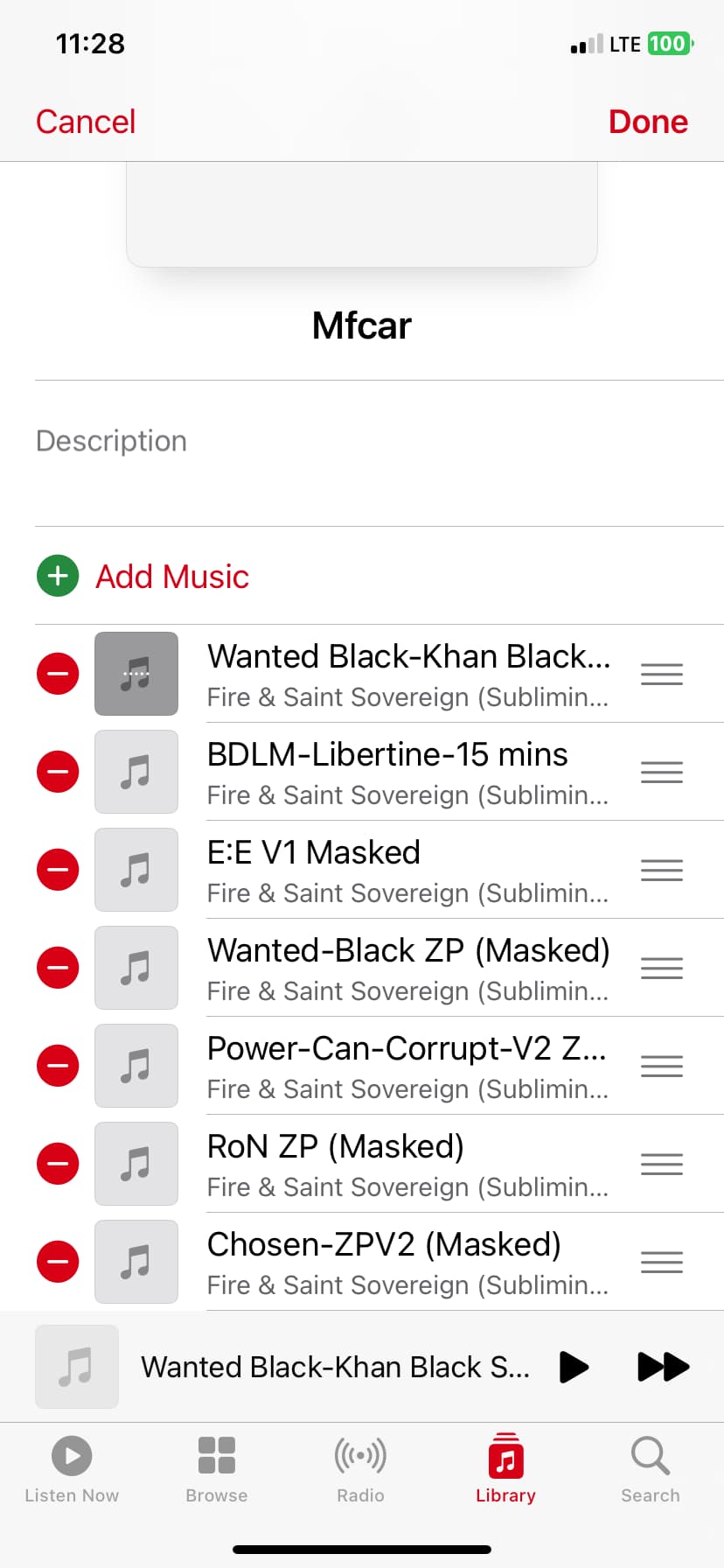Tap Done to save playlist changes
The image size is (724, 1568).
pos(648,122)
